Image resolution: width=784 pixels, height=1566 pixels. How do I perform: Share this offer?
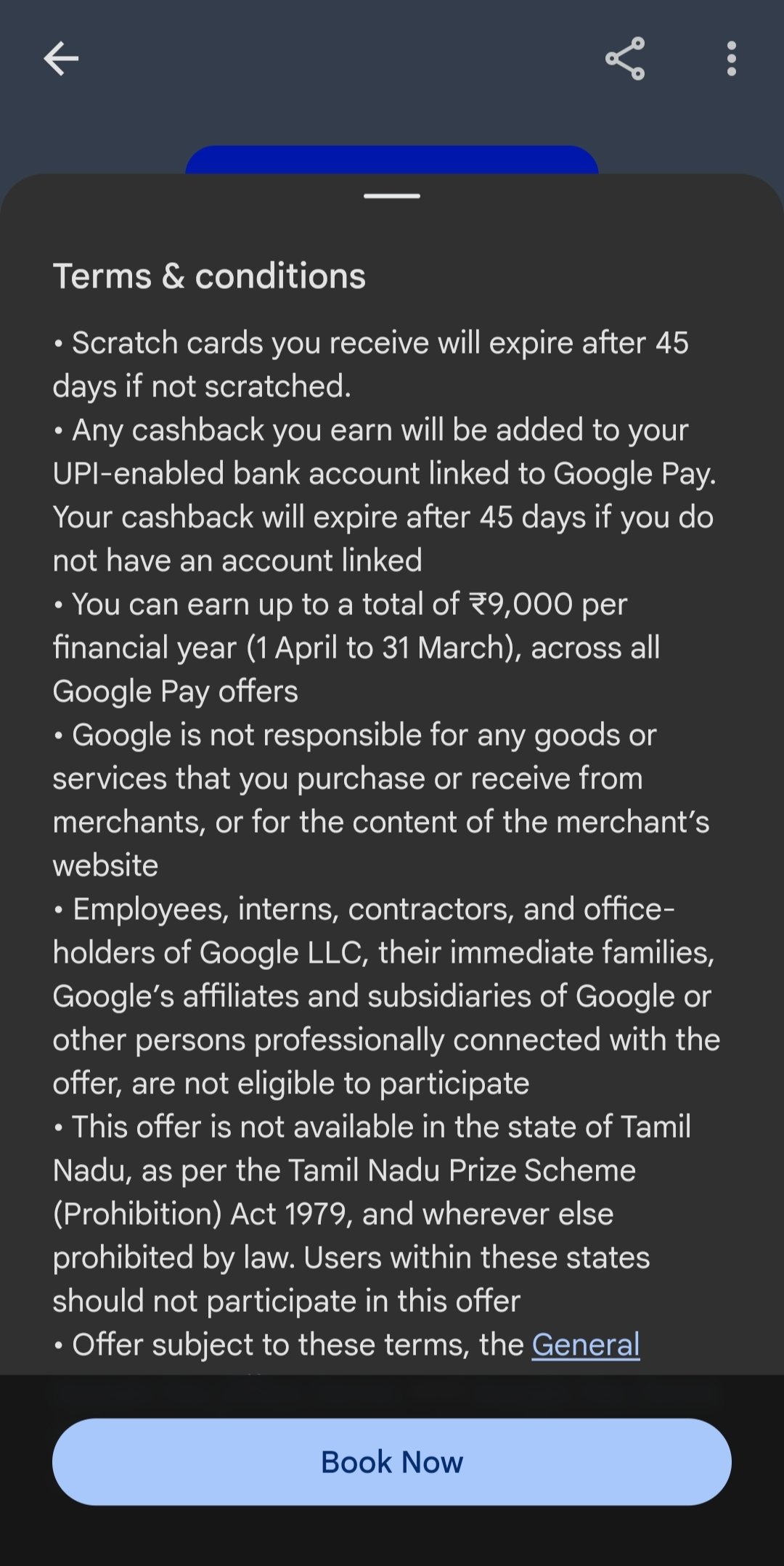pos(625,59)
